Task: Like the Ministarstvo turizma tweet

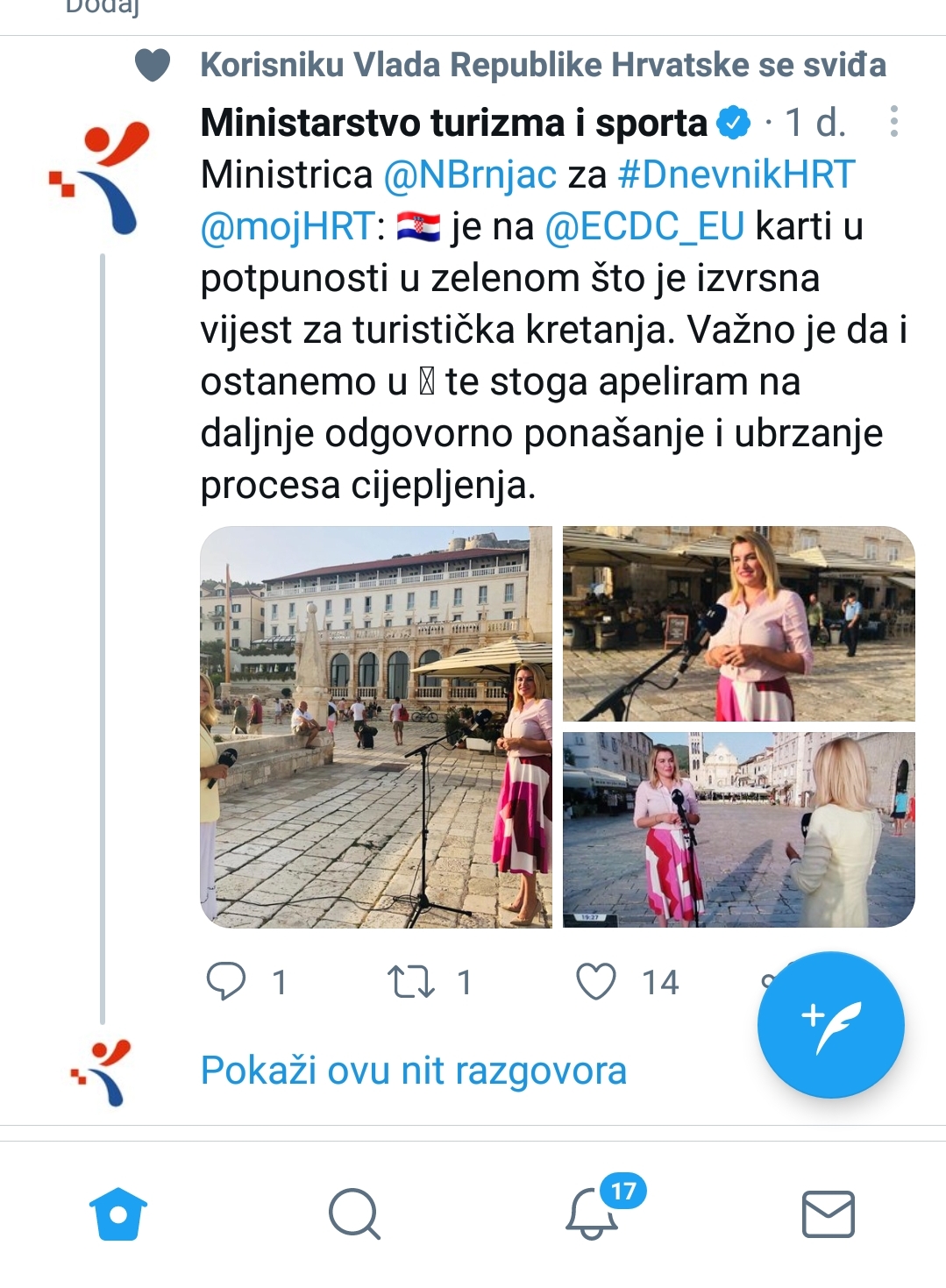Action: point(596,982)
